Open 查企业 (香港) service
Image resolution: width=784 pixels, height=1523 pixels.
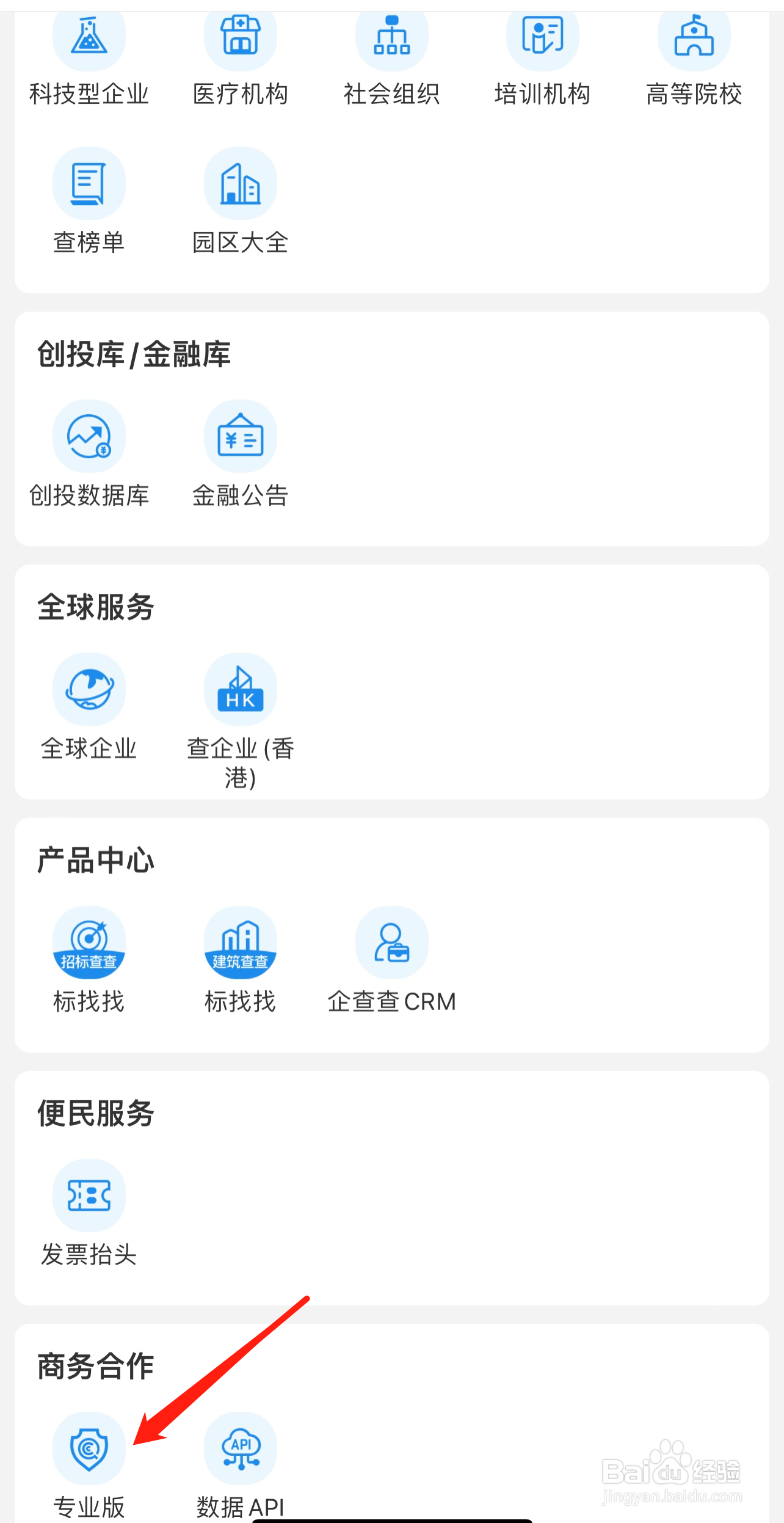[241, 722]
